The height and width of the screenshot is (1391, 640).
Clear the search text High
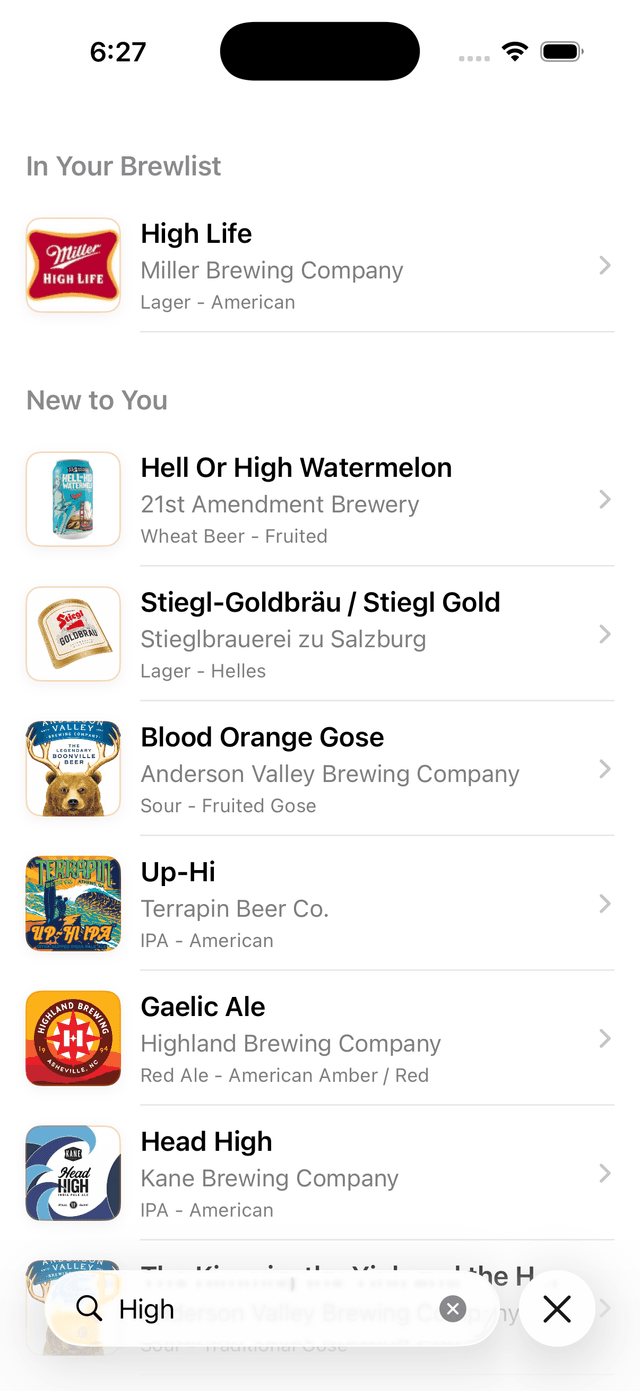coord(453,1309)
